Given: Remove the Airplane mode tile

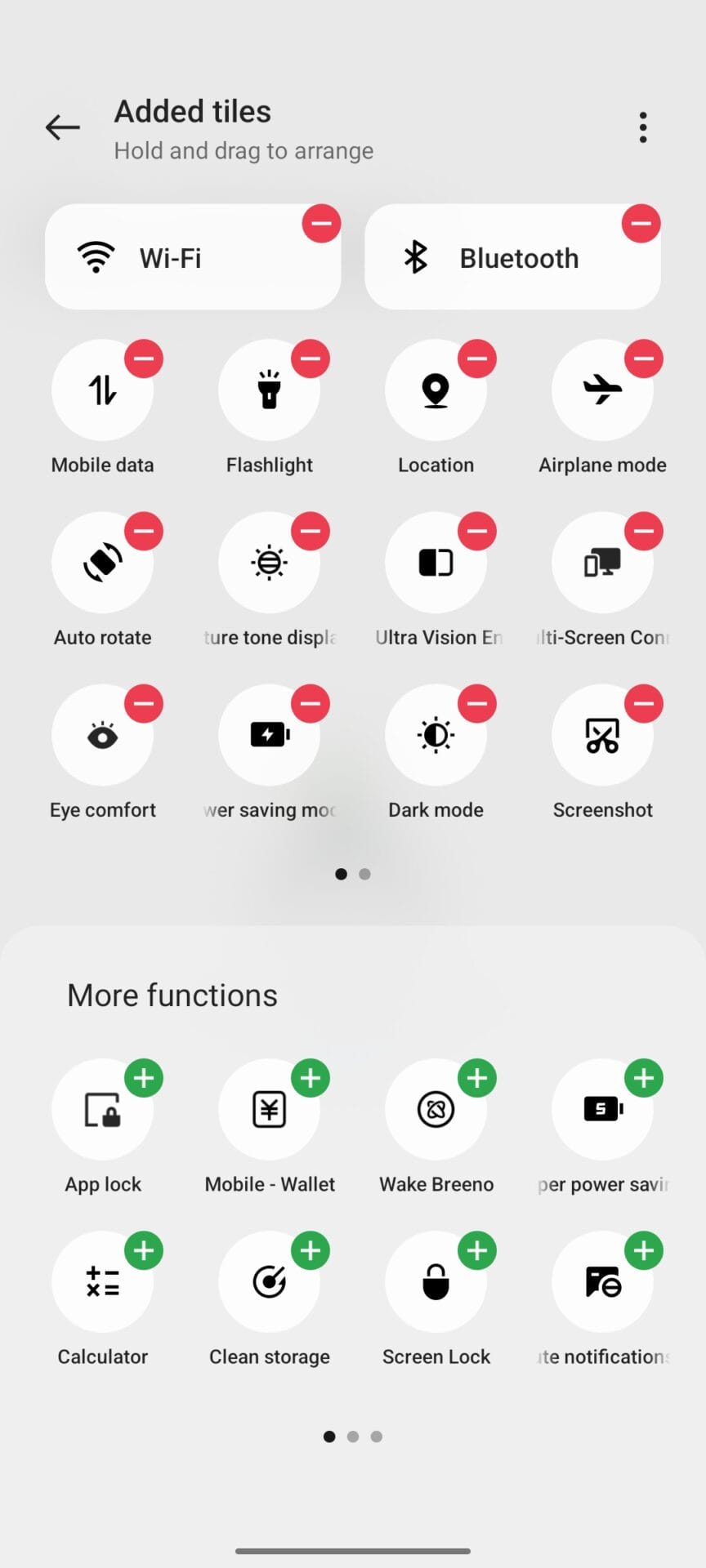Looking at the screenshot, I should click(x=644, y=359).
